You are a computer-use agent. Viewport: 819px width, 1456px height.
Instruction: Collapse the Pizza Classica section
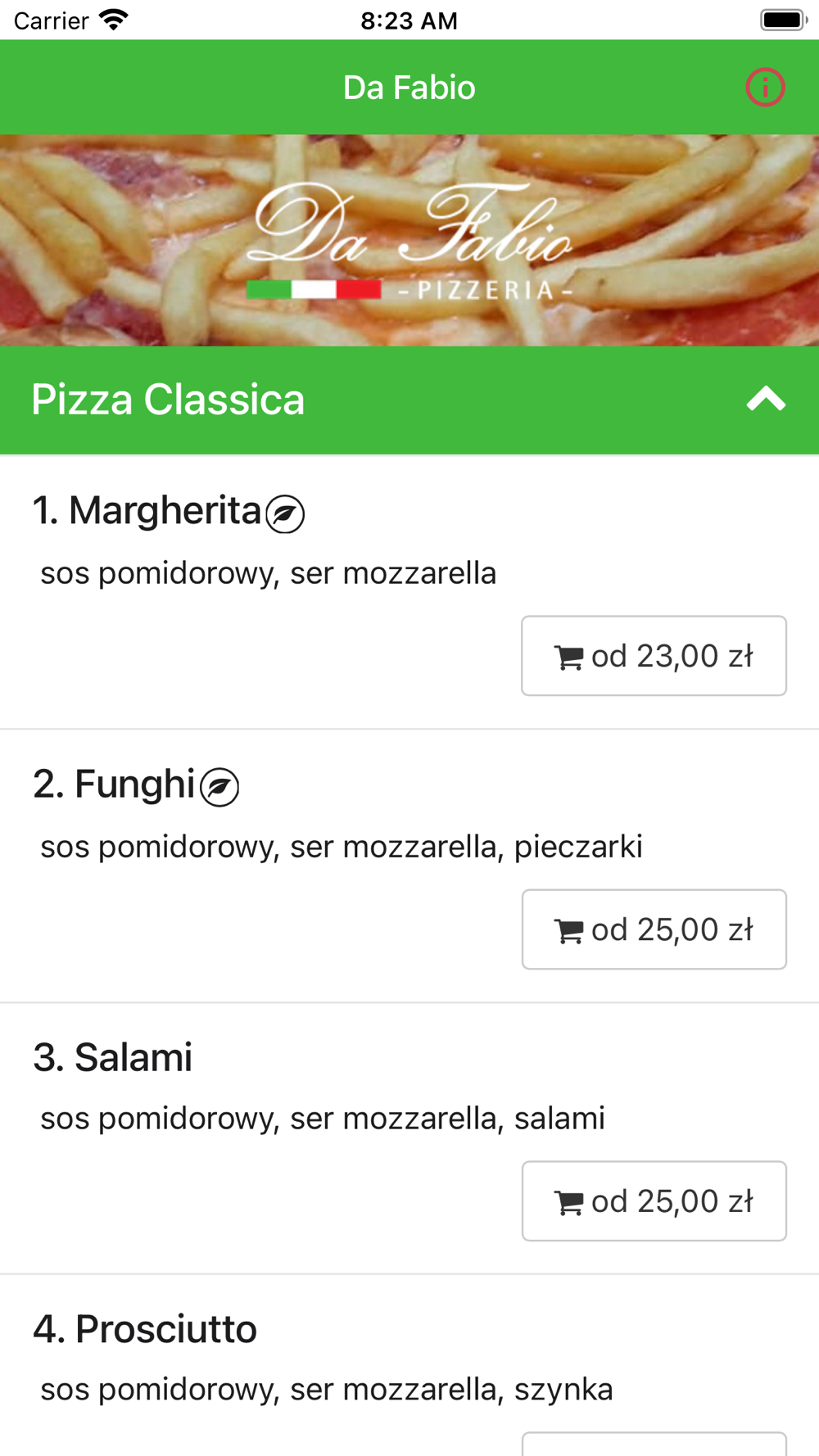click(766, 400)
